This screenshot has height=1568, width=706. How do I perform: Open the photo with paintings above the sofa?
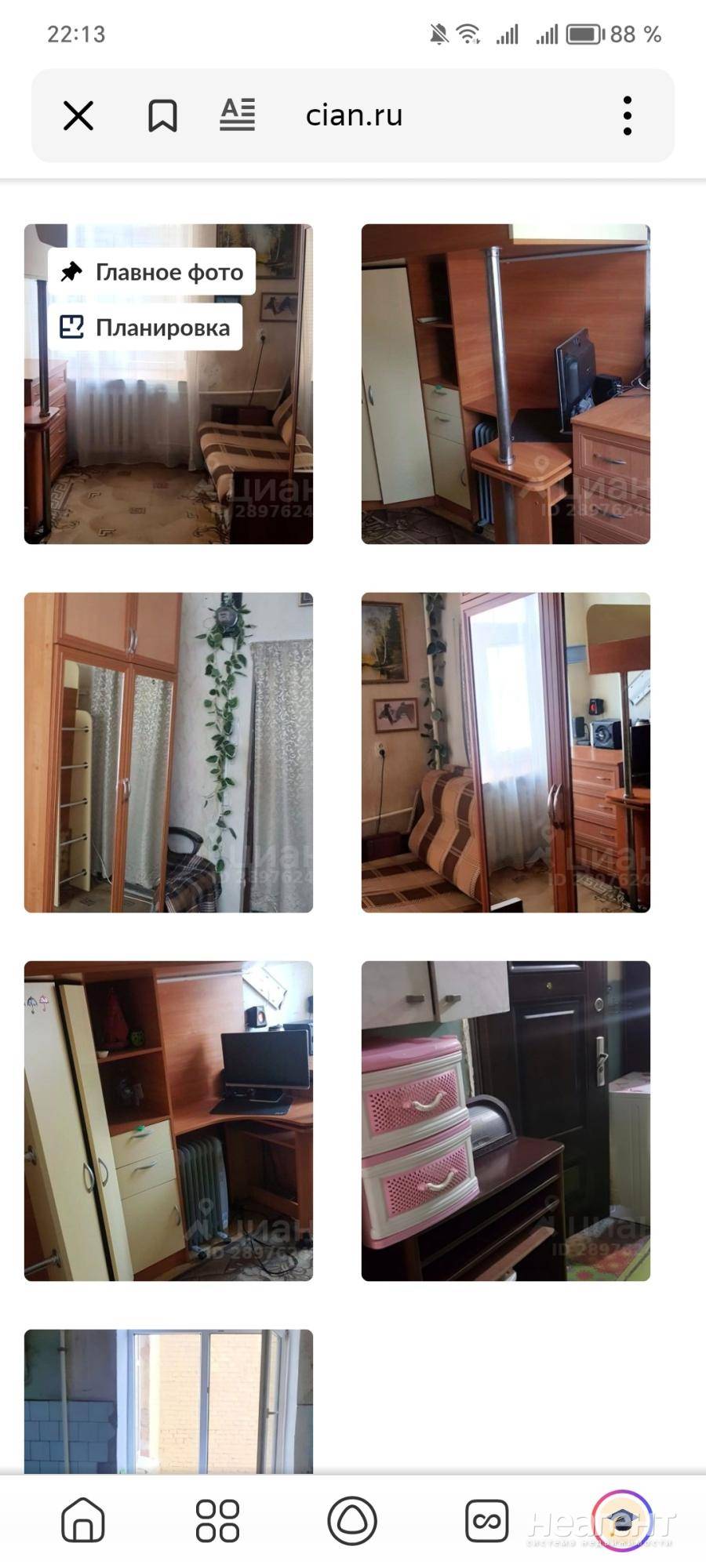click(505, 753)
